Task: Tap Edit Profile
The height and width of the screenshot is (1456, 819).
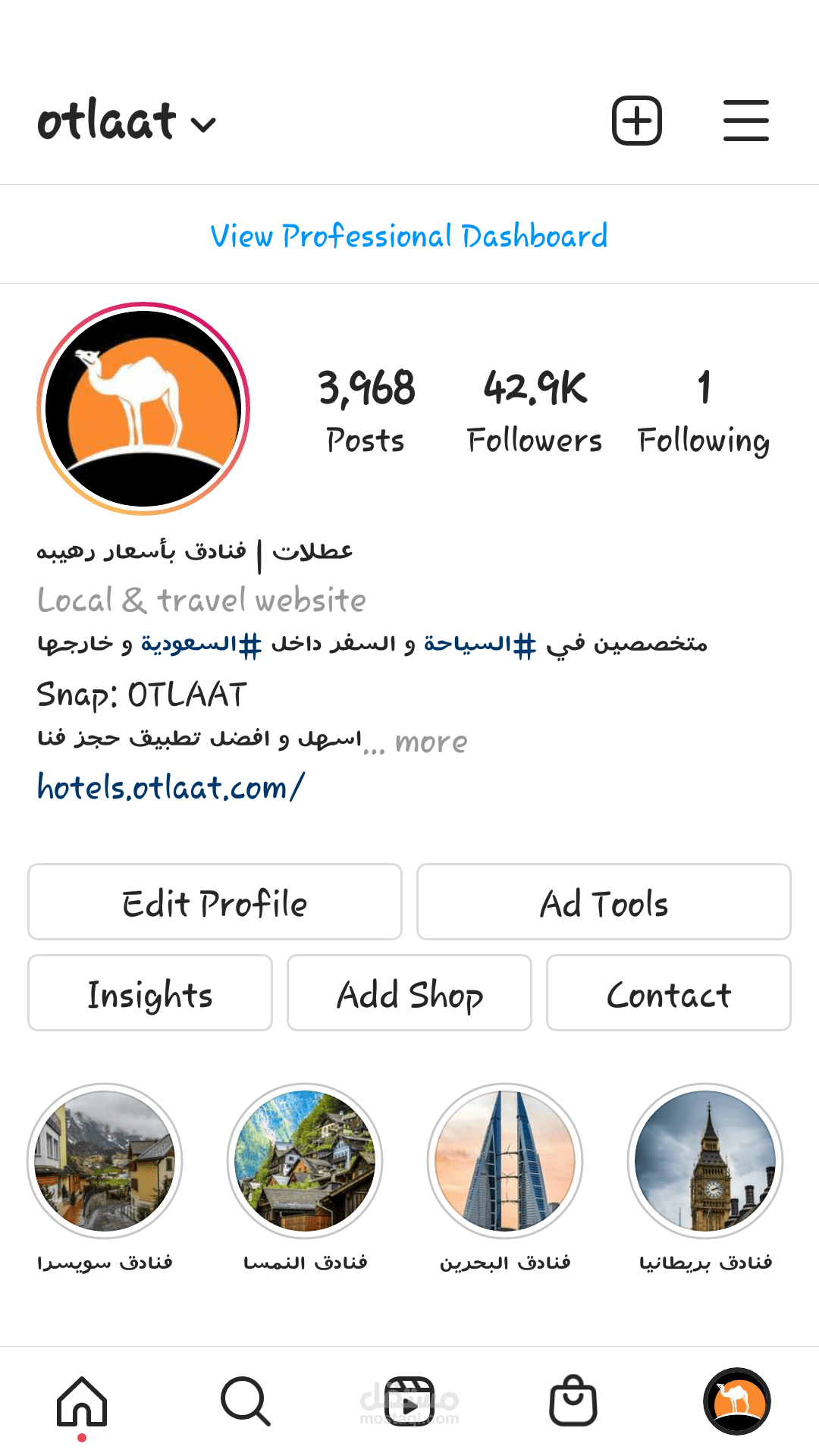Action: [x=215, y=902]
